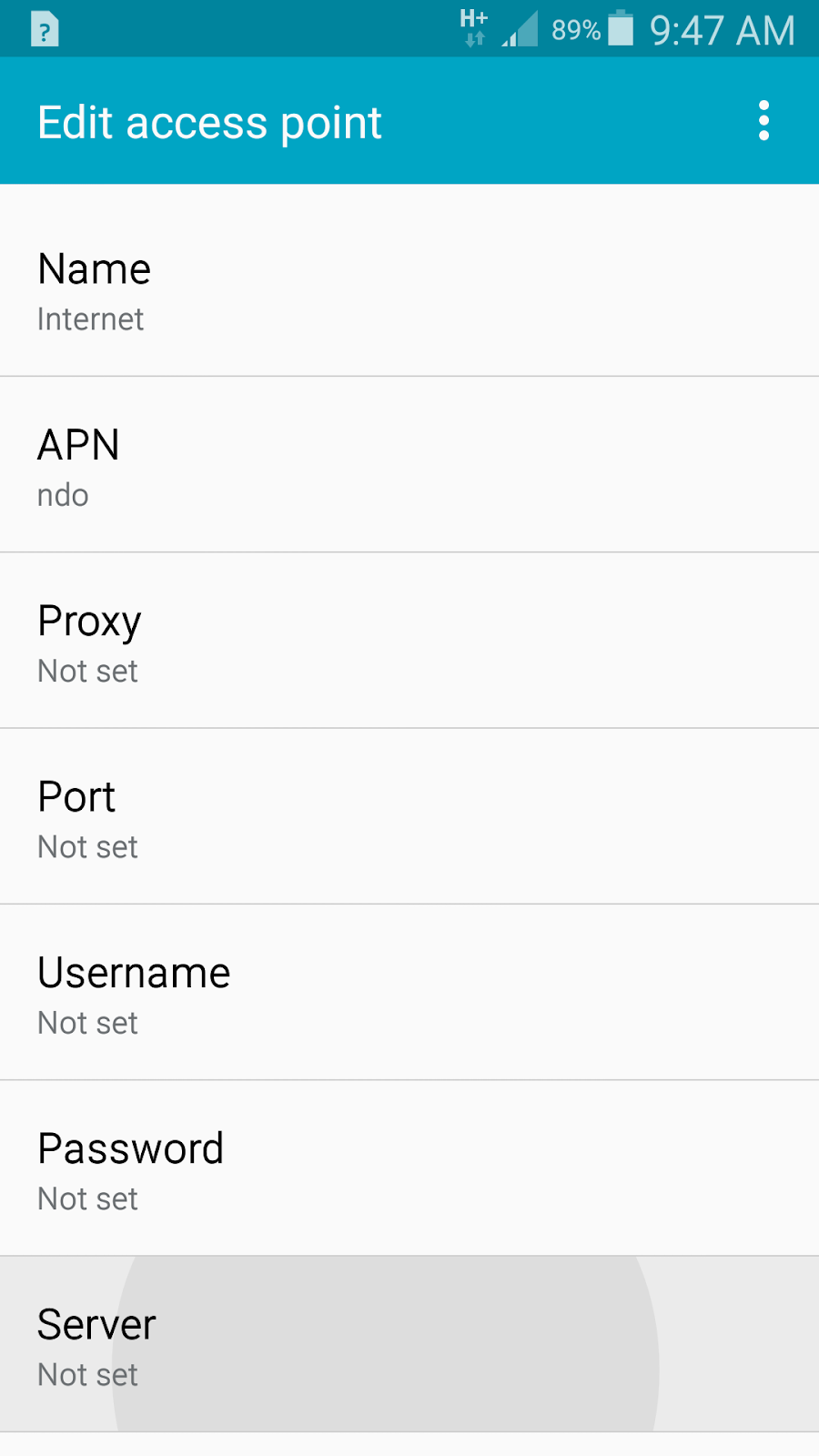Tap the question mark notification icon
Screen dimensions: 819x1456
[43, 27]
